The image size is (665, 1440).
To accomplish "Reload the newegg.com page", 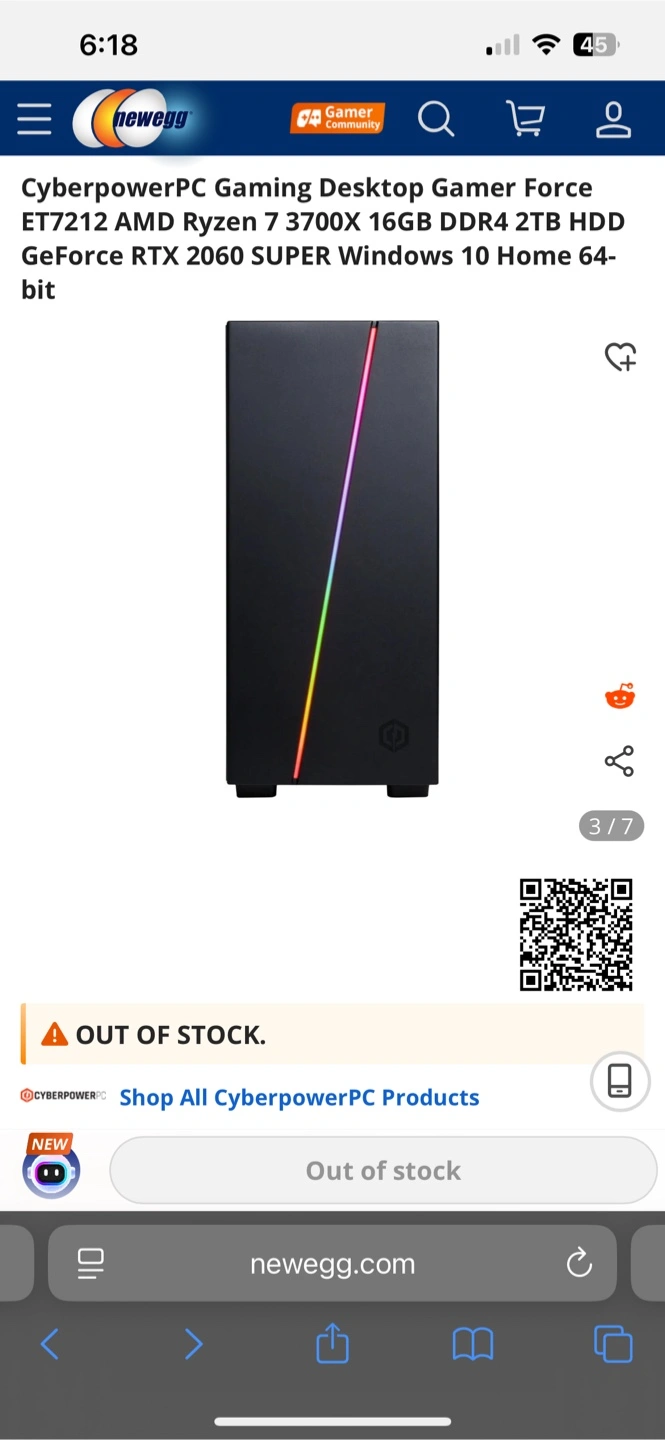I will [x=579, y=1264].
